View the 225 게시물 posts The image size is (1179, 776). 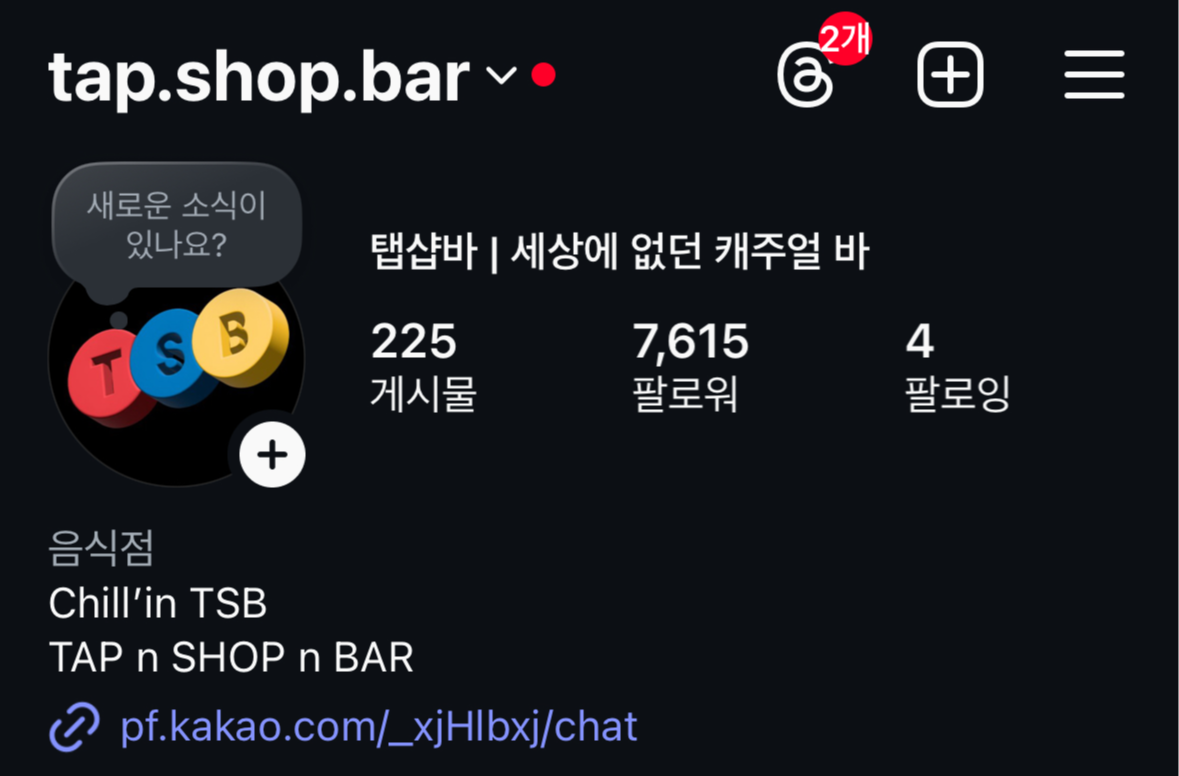(x=423, y=367)
